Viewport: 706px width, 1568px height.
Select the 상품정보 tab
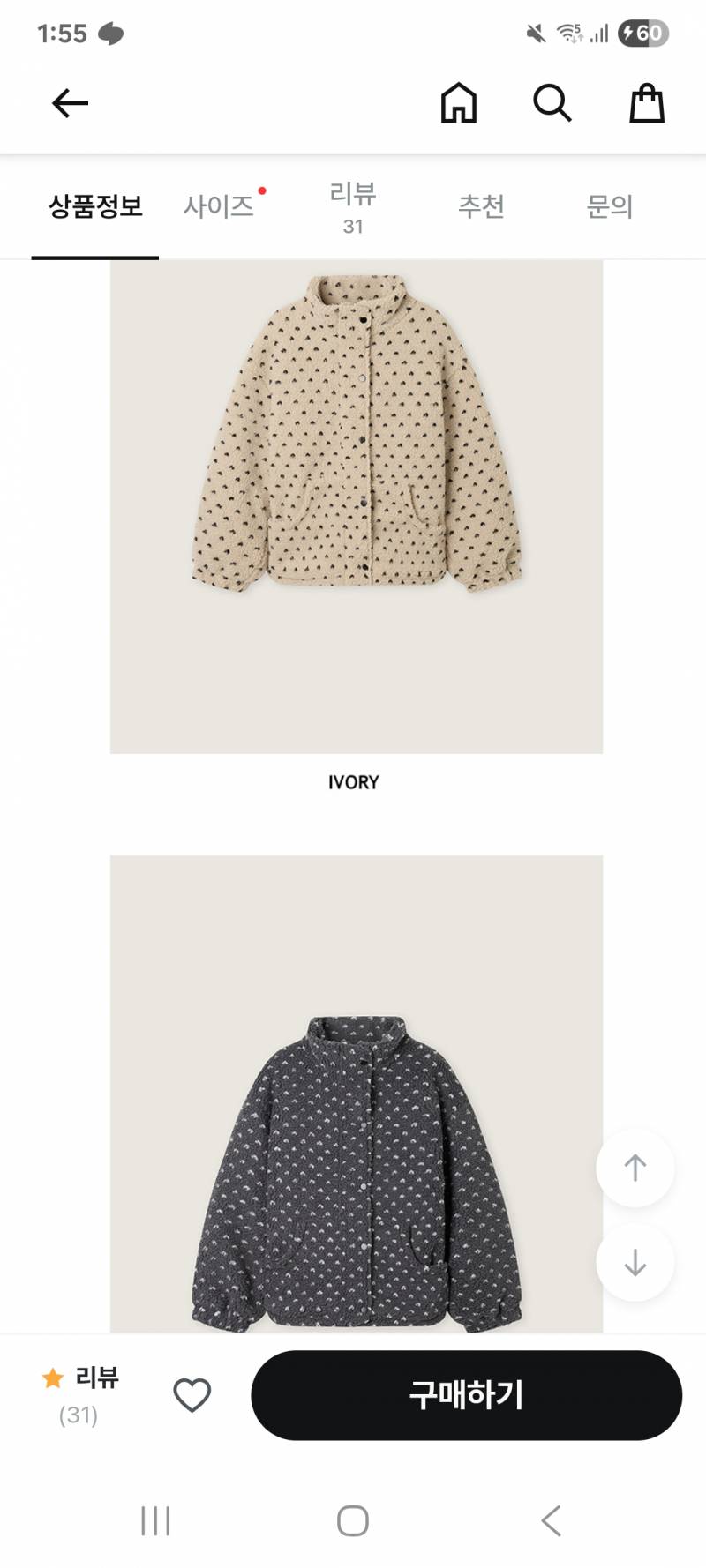point(95,206)
